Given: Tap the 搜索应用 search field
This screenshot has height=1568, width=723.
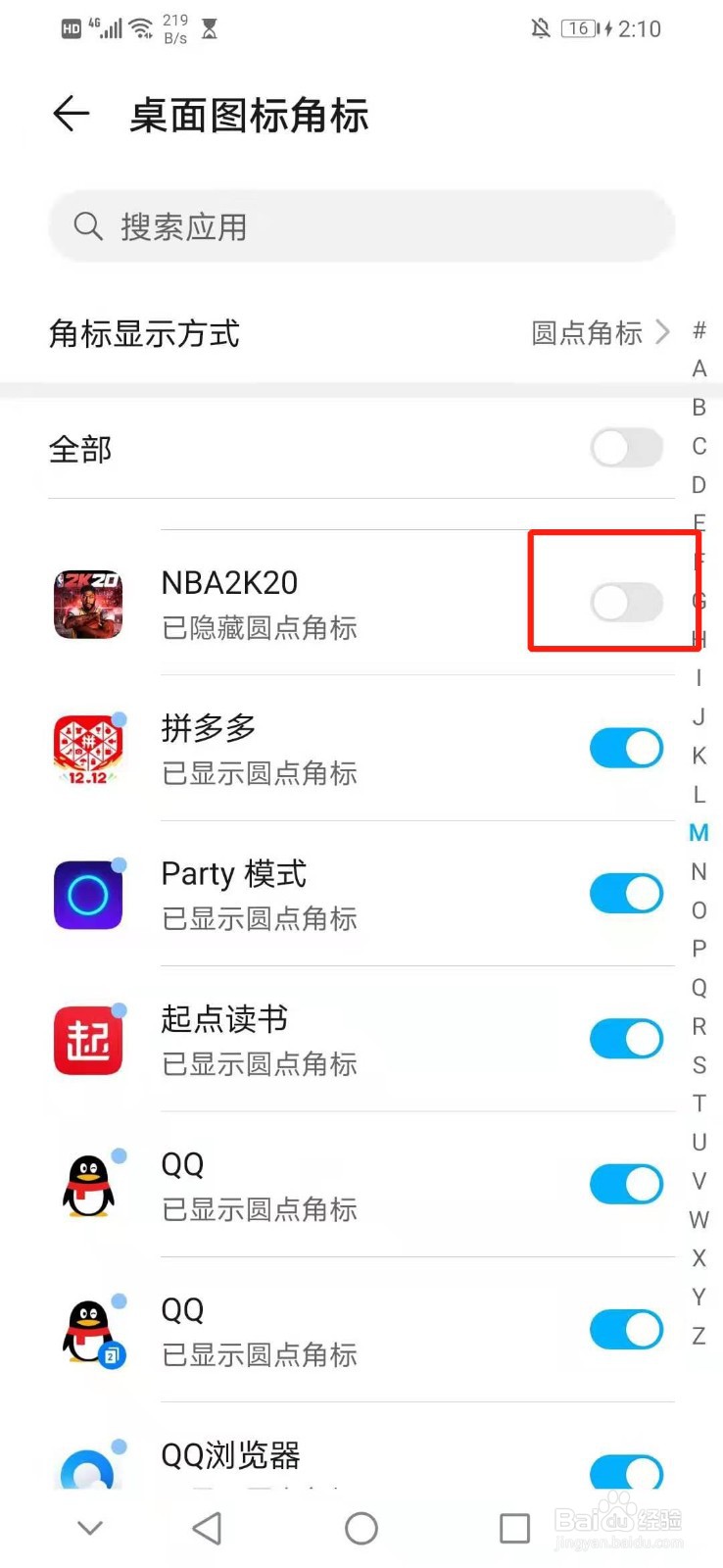Looking at the screenshot, I should 361,225.
